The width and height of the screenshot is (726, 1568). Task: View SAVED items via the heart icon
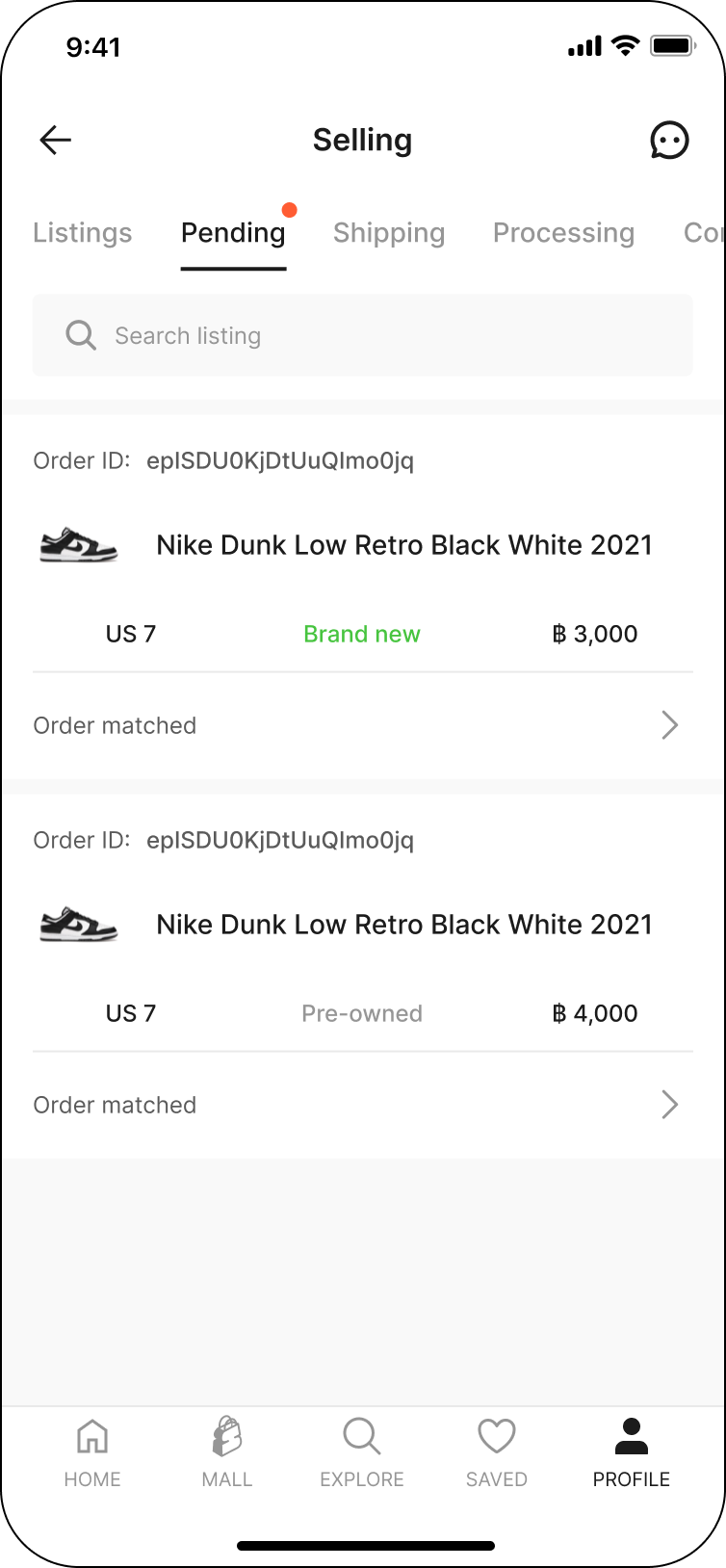tap(496, 1450)
